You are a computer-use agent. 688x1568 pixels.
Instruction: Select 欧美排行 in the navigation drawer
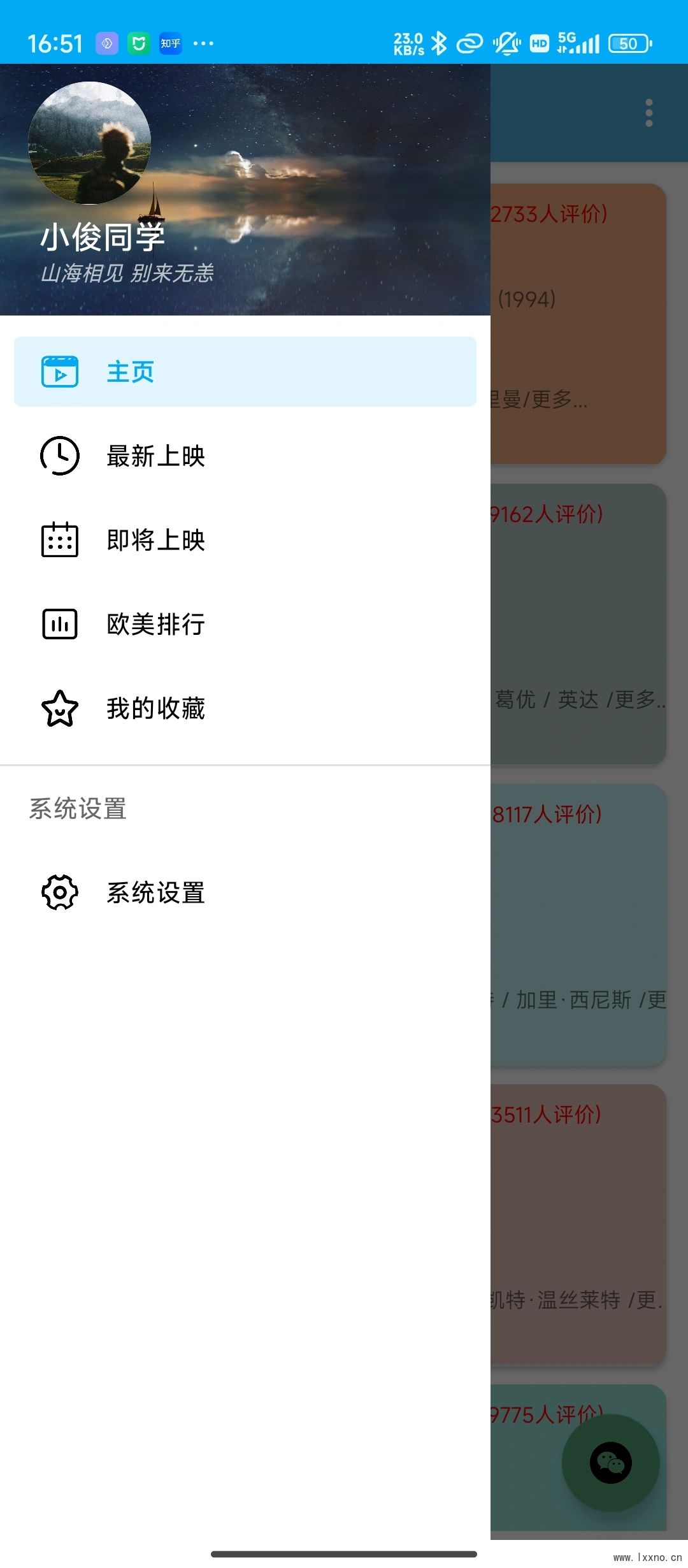point(155,625)
